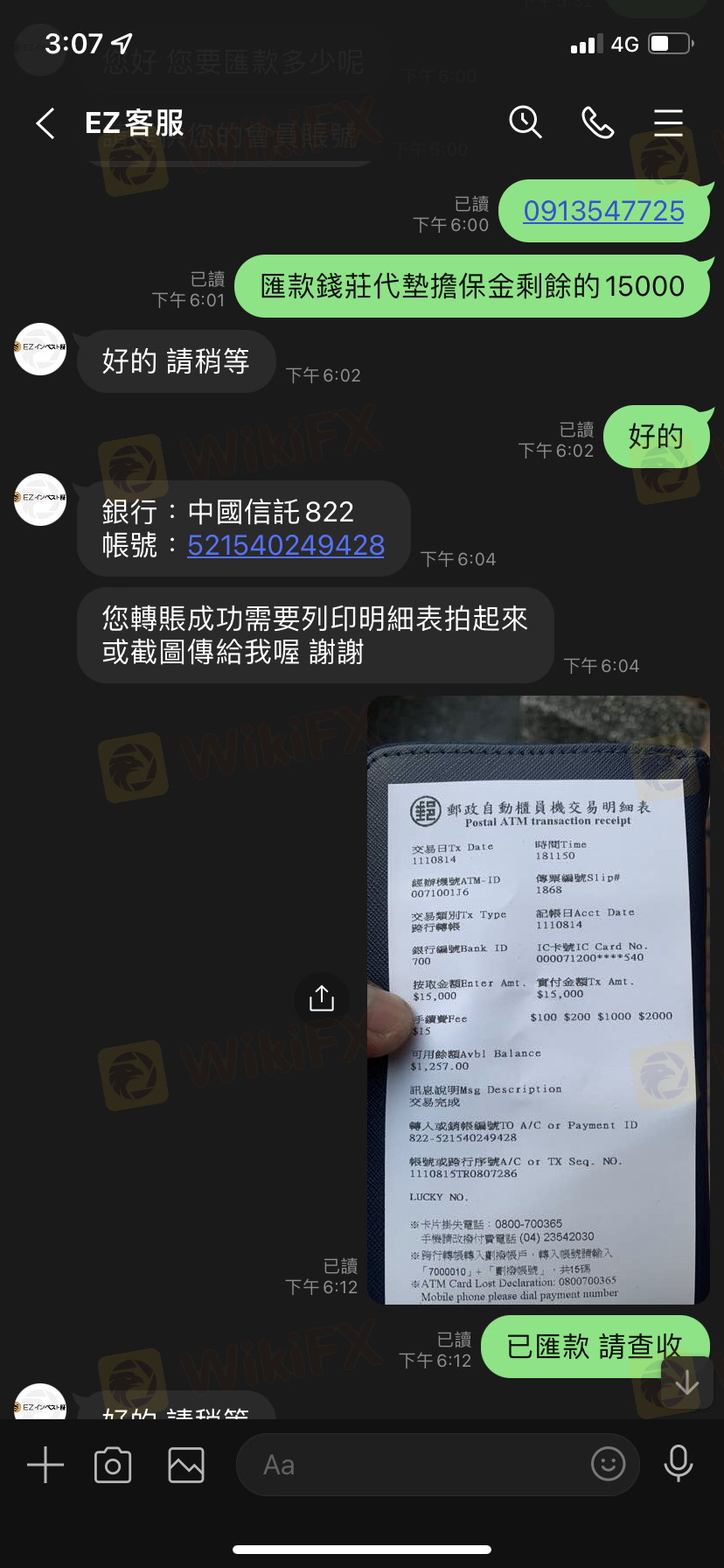Open the camera to take a photo

(113, 1465)
